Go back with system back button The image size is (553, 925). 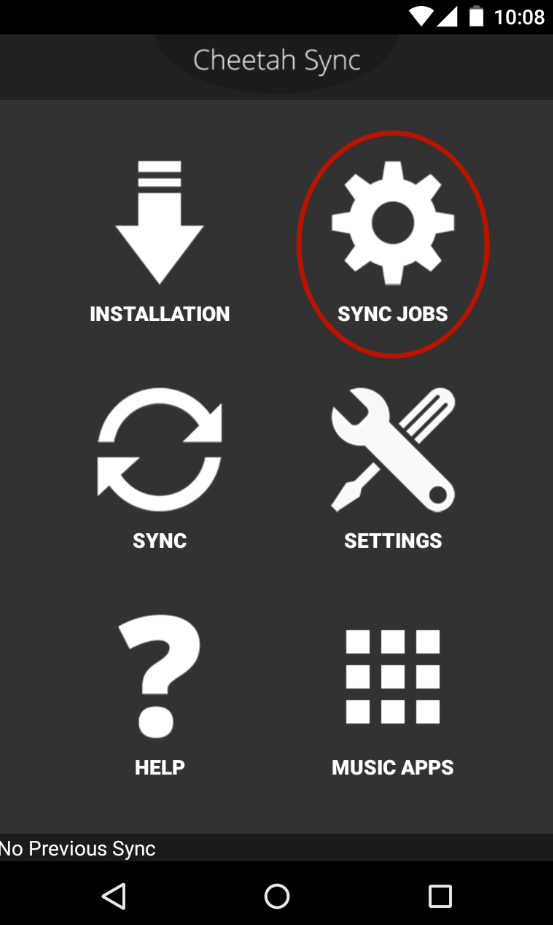pos(114,896)
